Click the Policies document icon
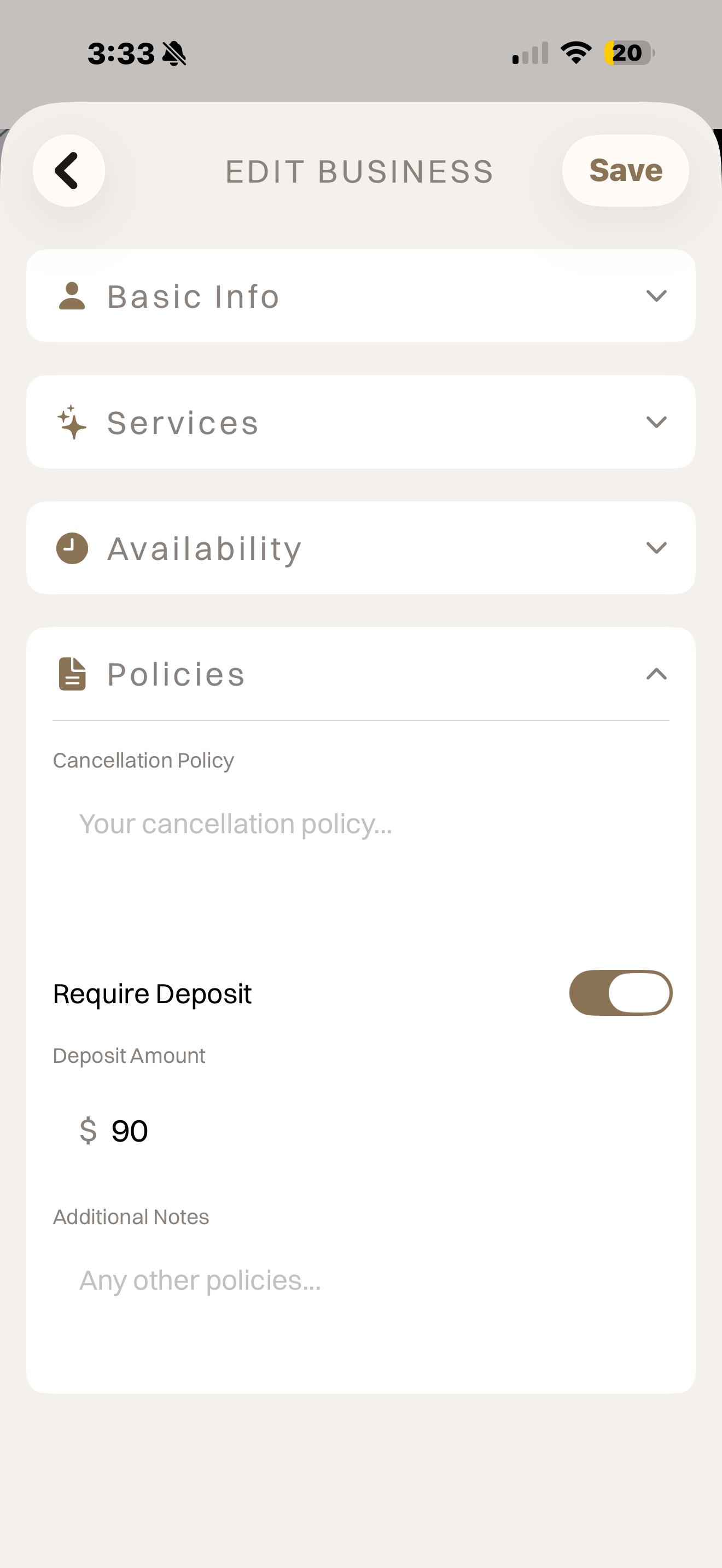The image size is (722, 1568). (71, 674)
